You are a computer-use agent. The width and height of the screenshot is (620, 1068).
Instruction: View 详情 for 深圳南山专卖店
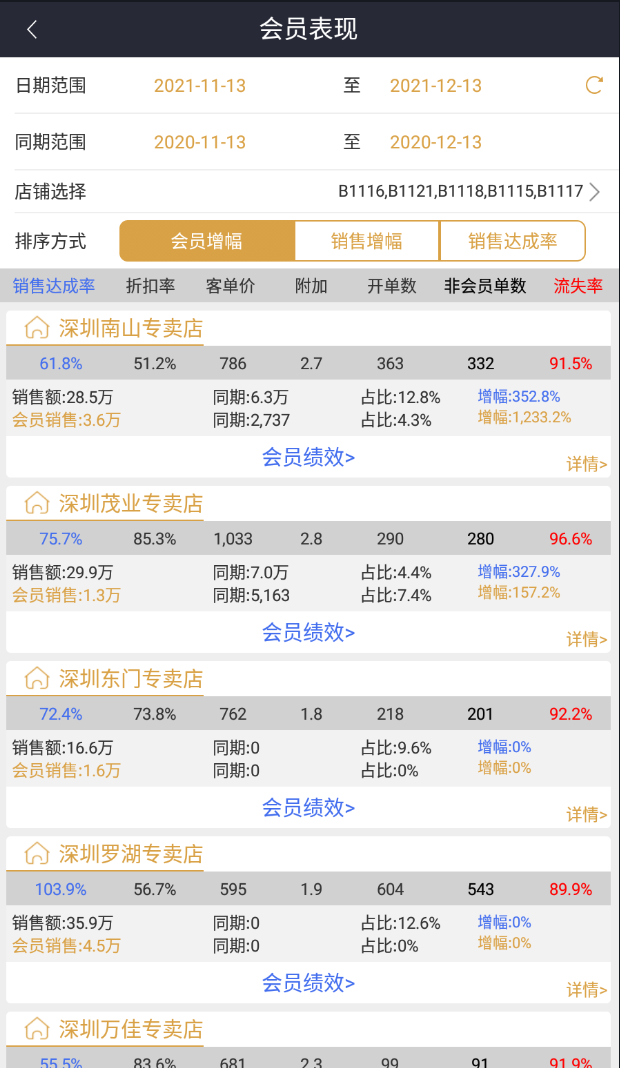point(587,463)
